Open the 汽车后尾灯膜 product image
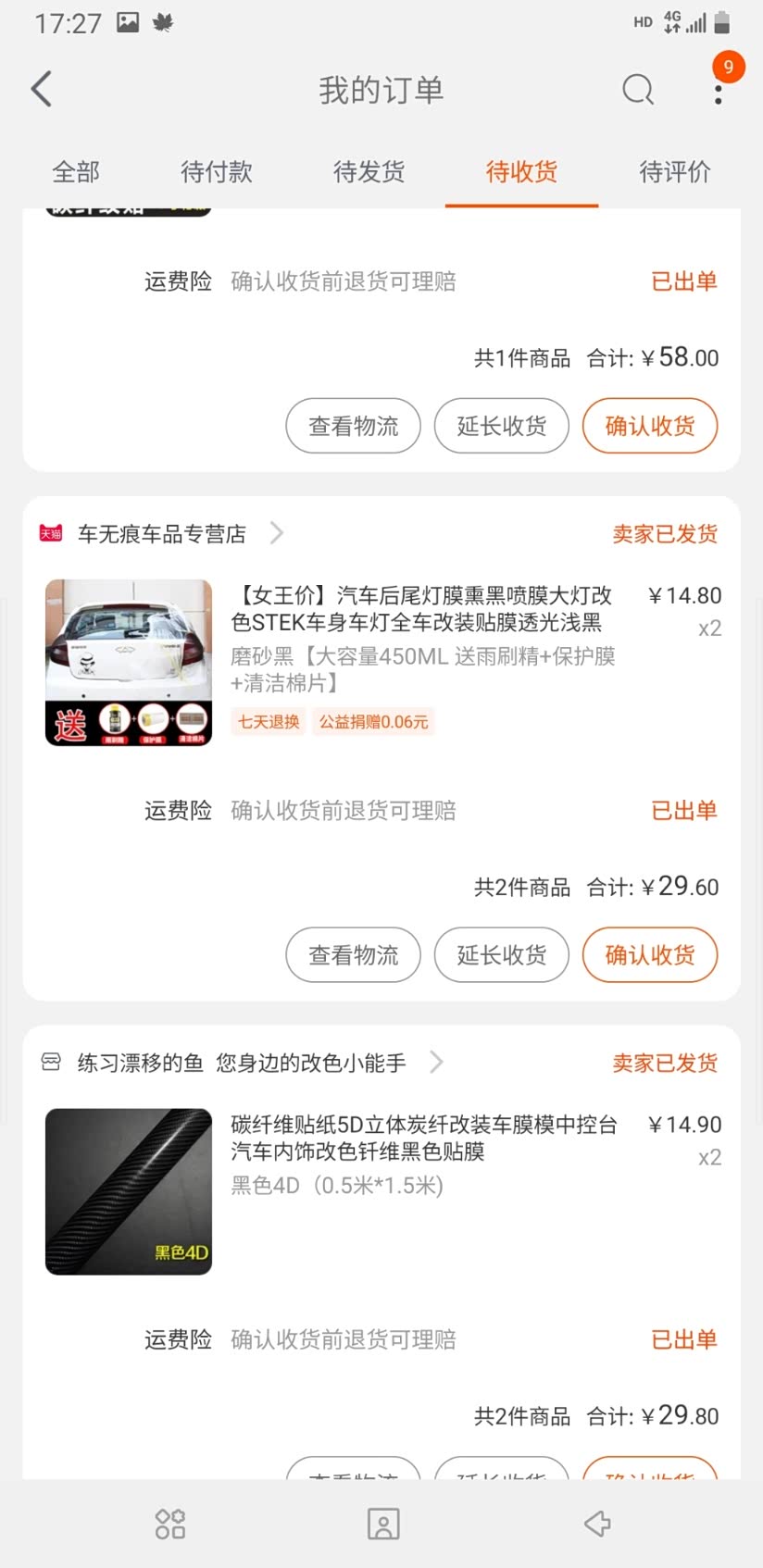The height and width of the screenshot is (1568, 763). pos(129,663)
